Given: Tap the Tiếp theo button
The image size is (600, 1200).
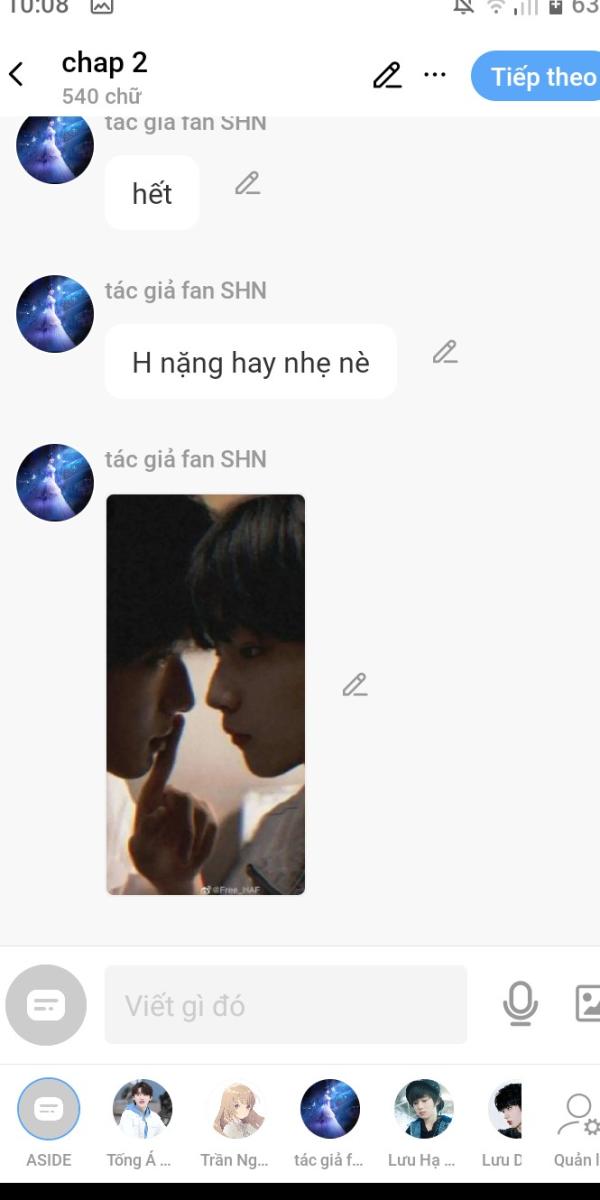Looking at the screenshot, I should pos(537,76).
